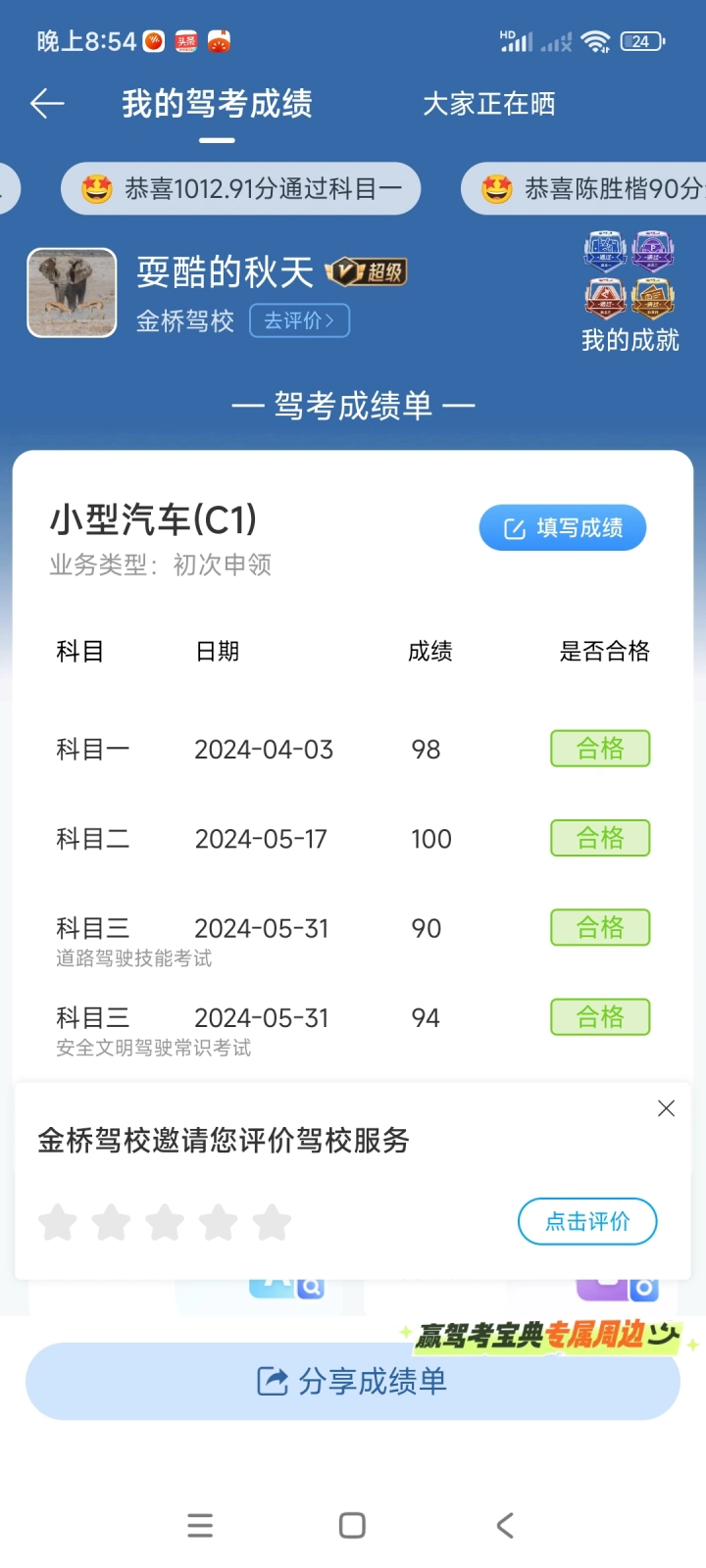
Task: Open 我的成就 badges
Action: pos(630,291)
